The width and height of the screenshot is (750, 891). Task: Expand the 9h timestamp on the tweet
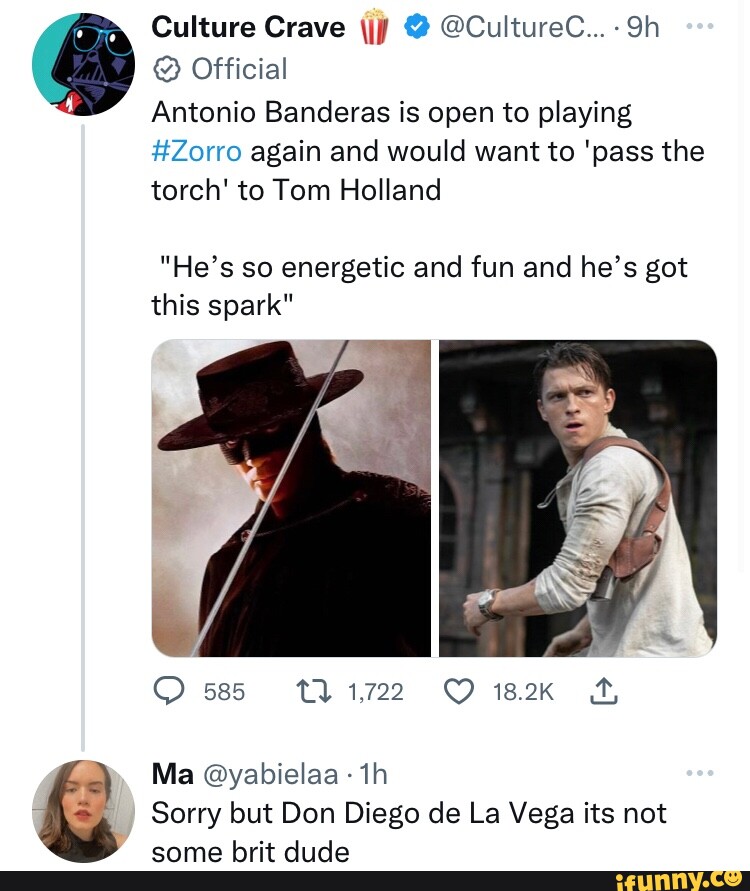click(645, 27)
